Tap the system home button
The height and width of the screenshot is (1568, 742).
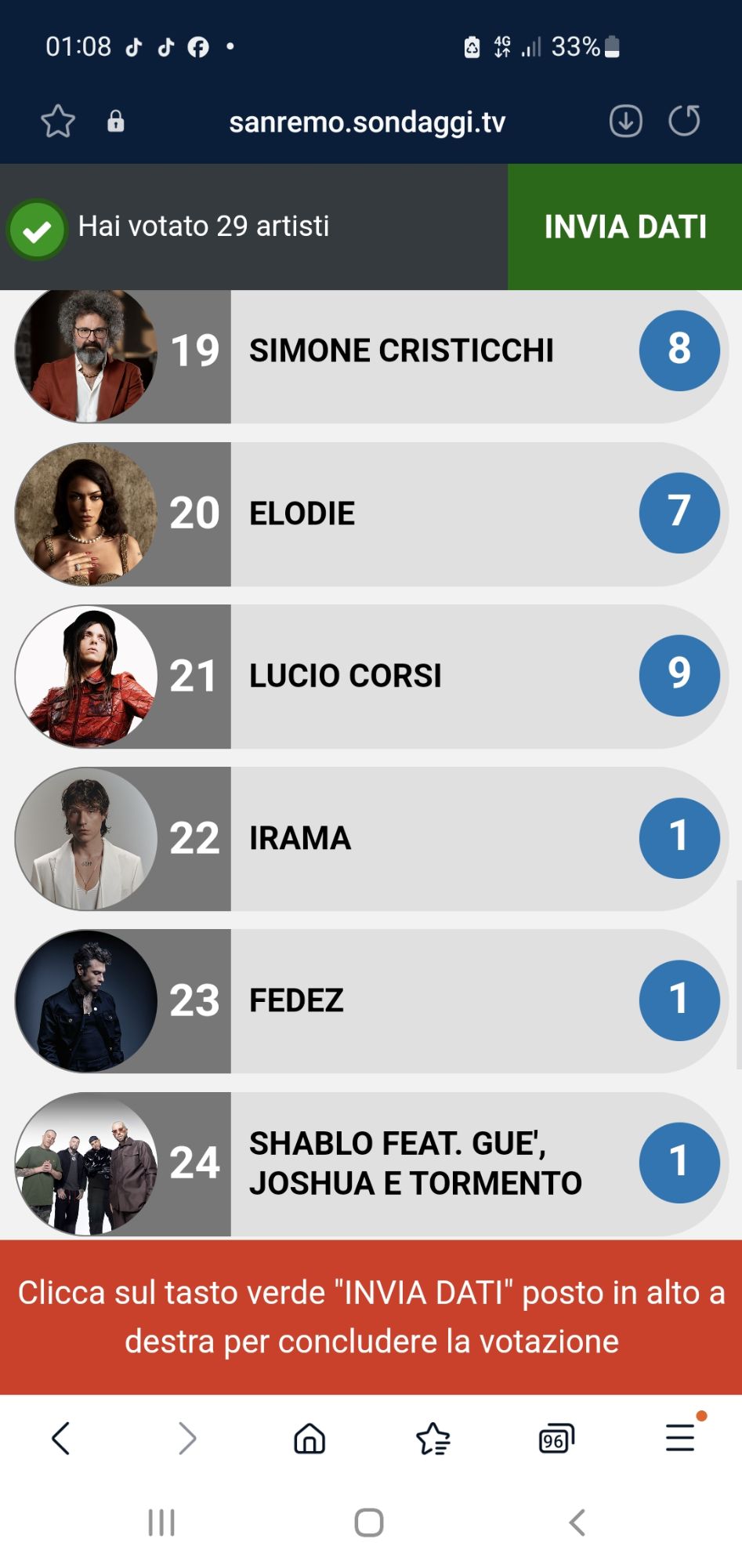[x=369, y=1523]
